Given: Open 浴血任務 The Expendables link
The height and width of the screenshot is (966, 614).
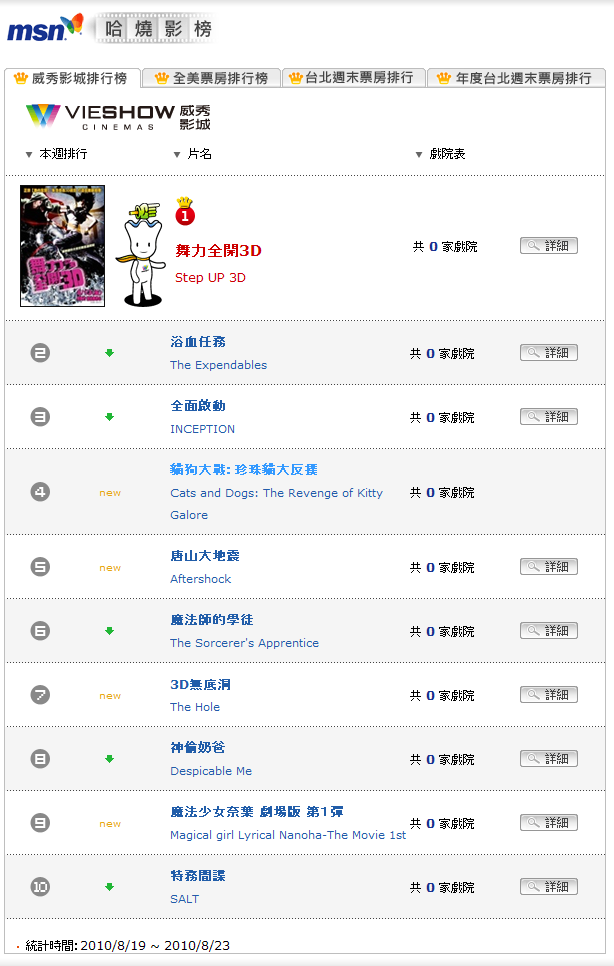Looking at the screenshot, I should click(198, 342).
